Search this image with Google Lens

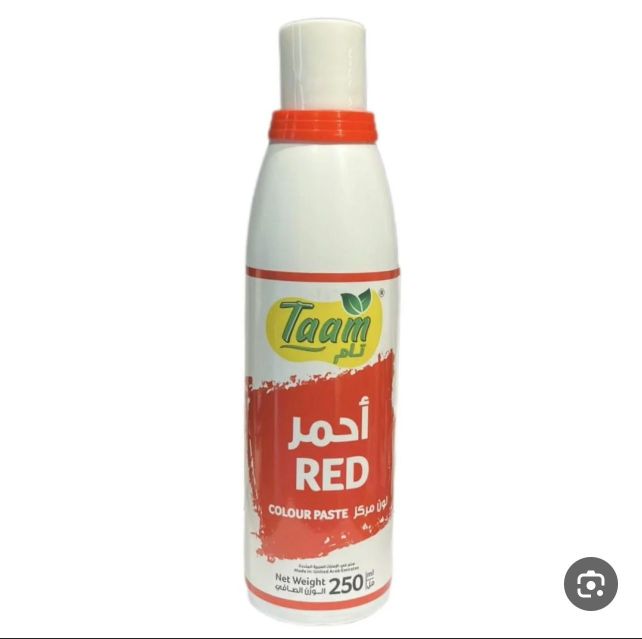point(590,583)
